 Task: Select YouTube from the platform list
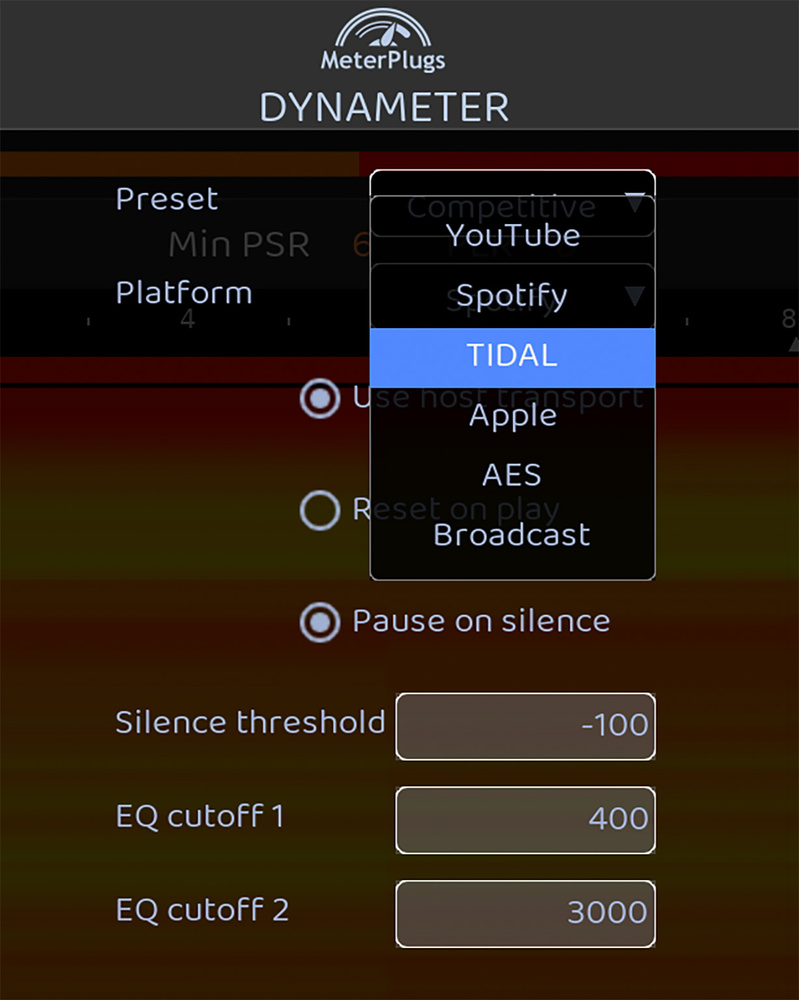click(512, 236)
